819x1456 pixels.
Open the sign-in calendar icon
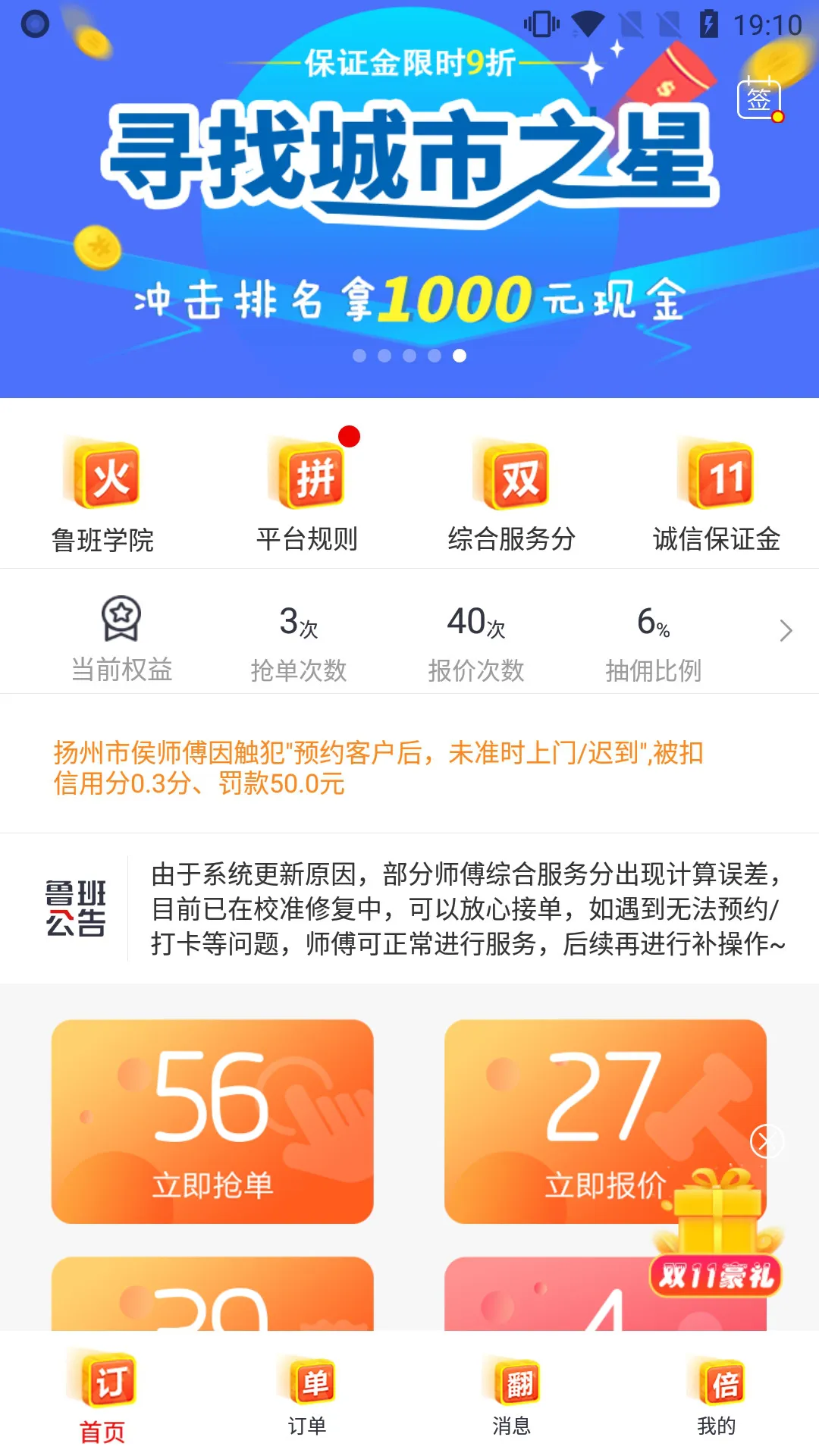click(758, 98)
